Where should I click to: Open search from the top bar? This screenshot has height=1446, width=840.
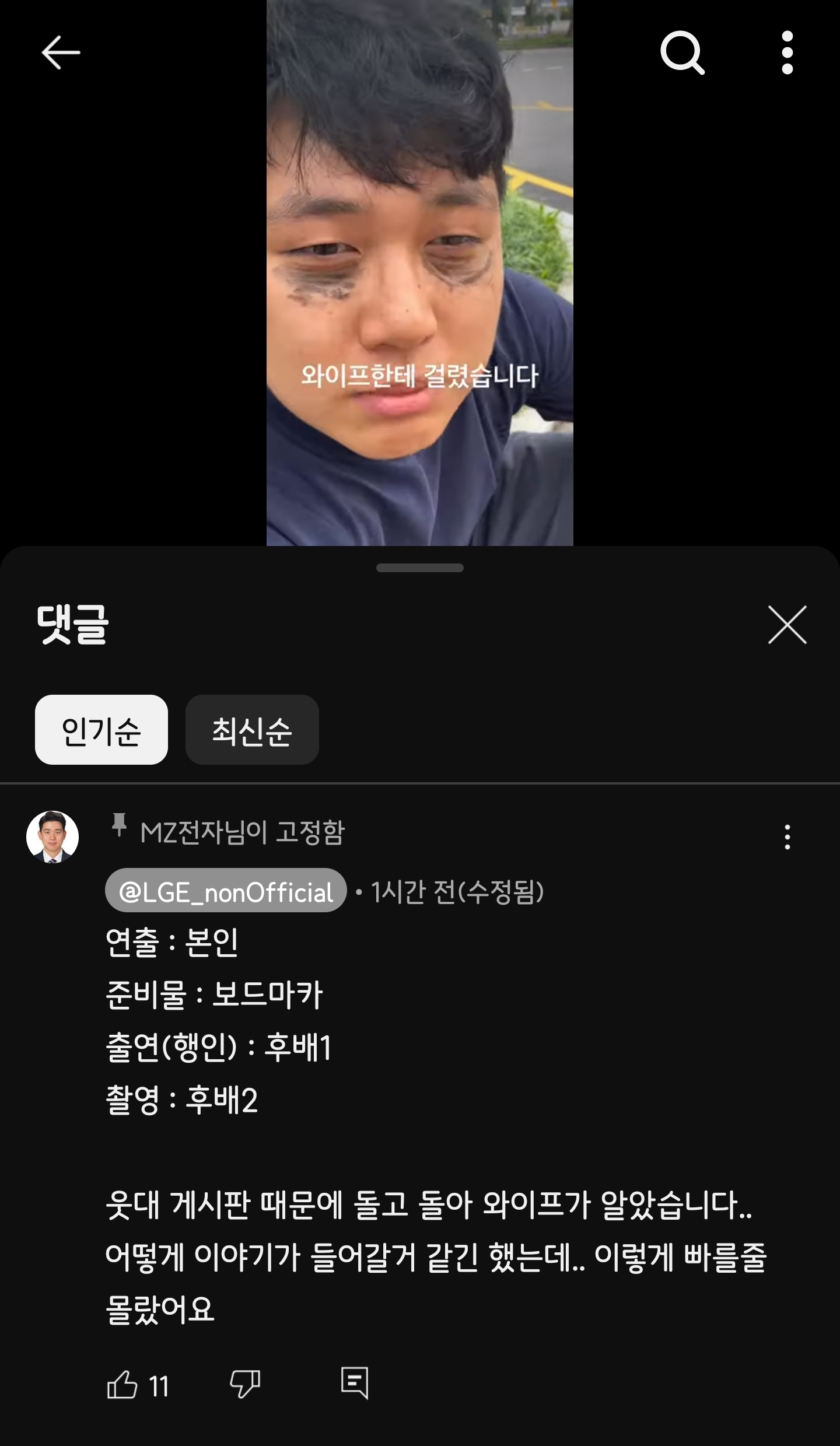[x=682, y=52]
